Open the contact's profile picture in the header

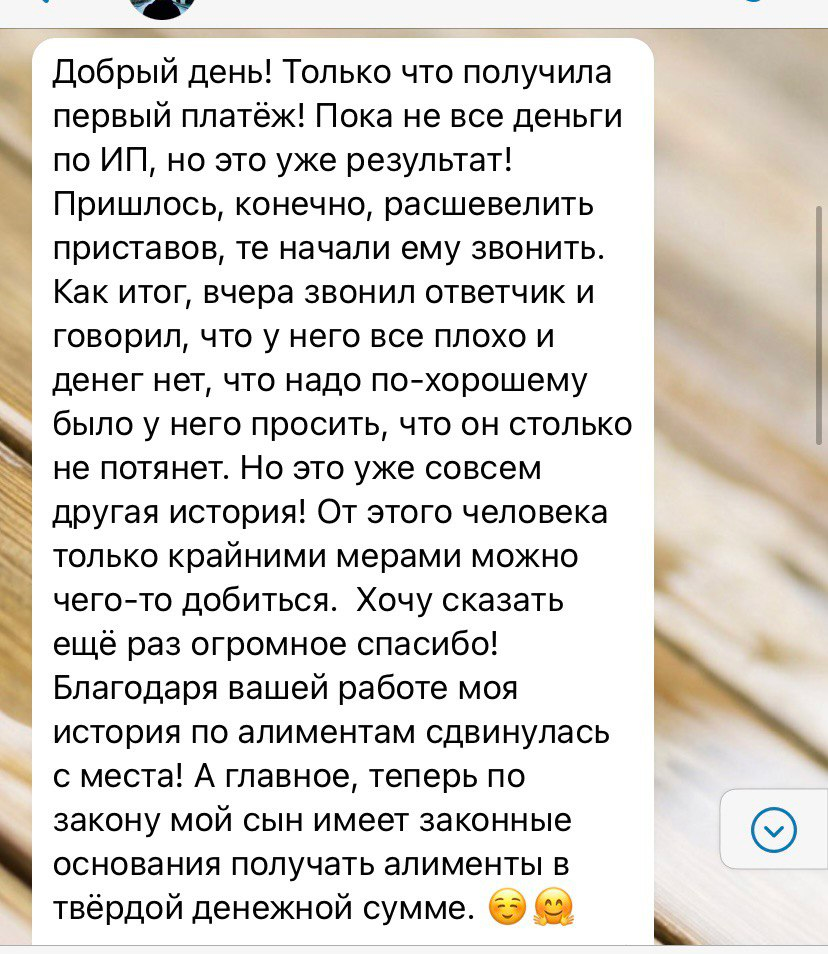pos(162,6)
